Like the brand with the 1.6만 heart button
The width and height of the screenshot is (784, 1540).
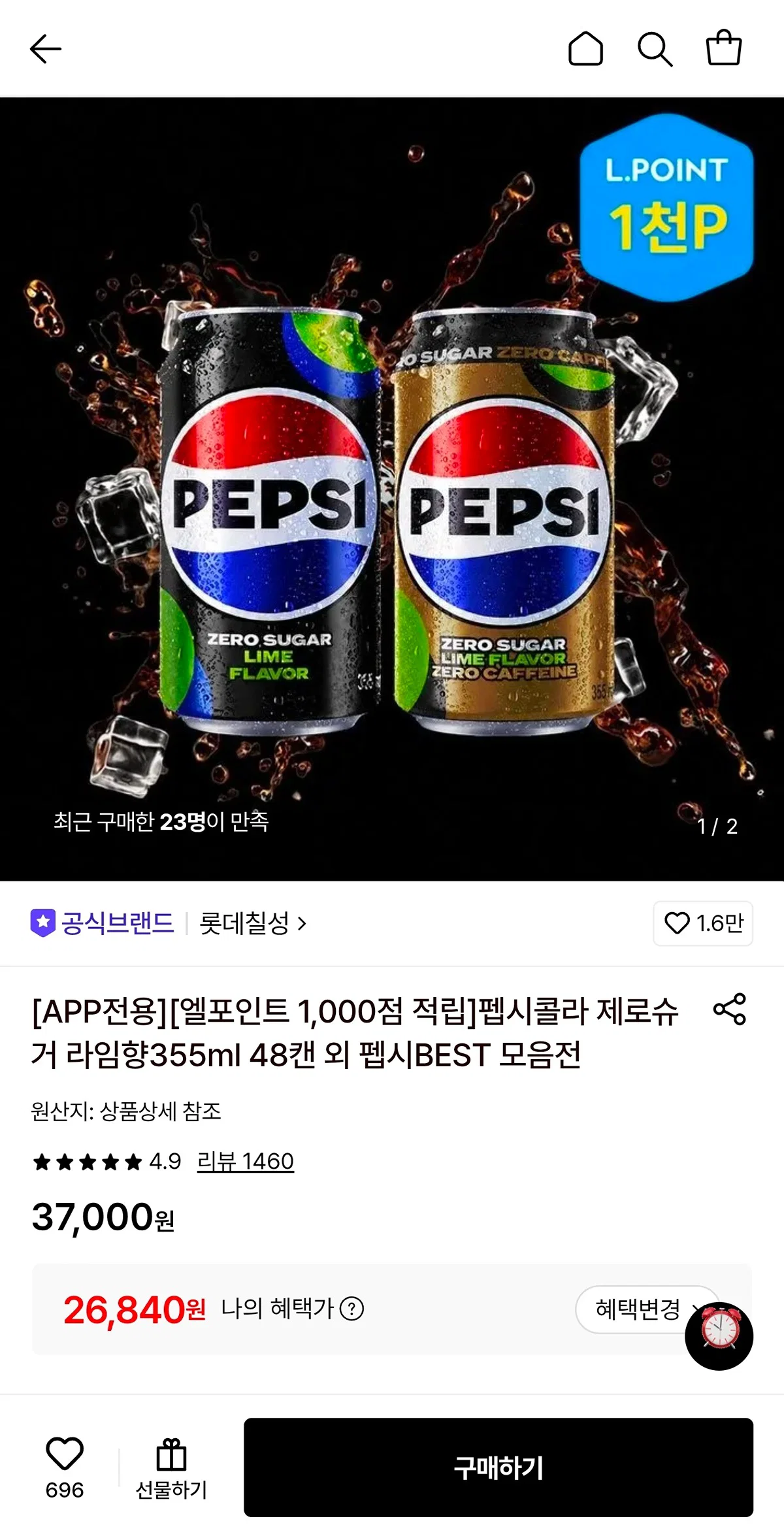pos(703,923)
